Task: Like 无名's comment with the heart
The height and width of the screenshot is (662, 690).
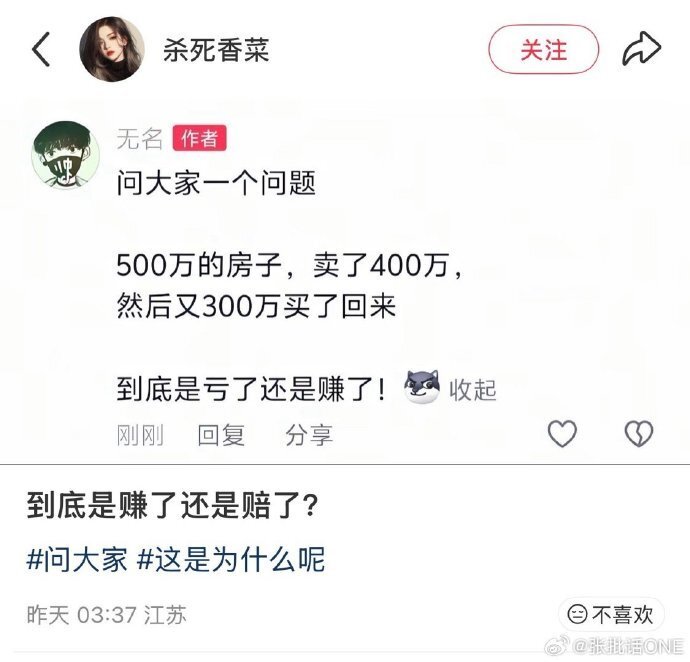Action: click(563, 433)
